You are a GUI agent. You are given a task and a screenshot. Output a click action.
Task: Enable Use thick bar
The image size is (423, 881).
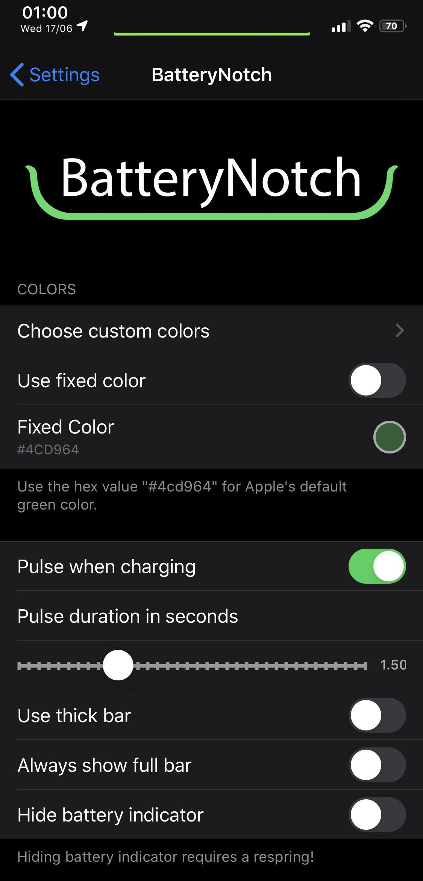pyautogui.click(x=377, y=715)
